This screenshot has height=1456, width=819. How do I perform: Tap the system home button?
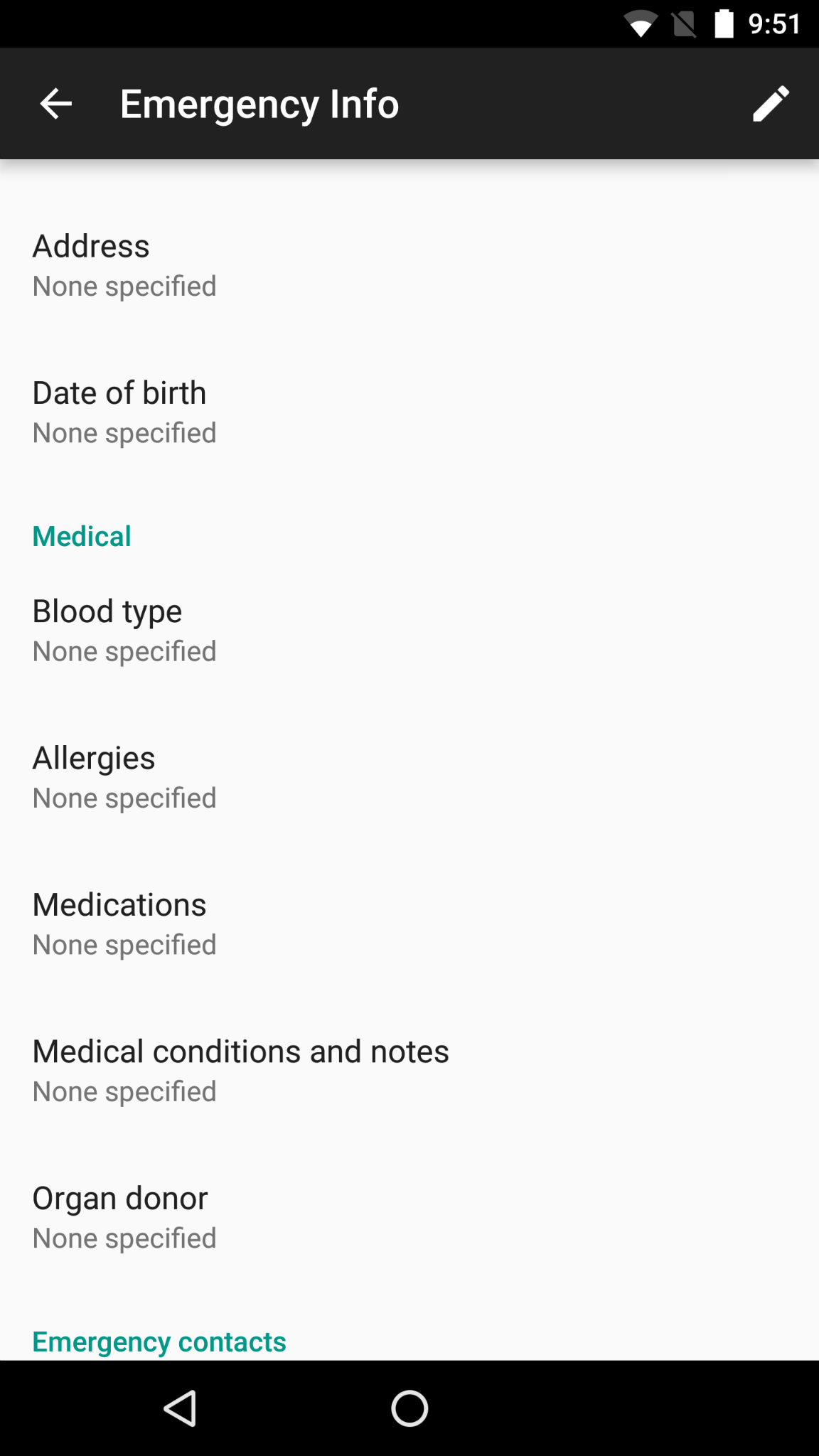pos(409,1408)
